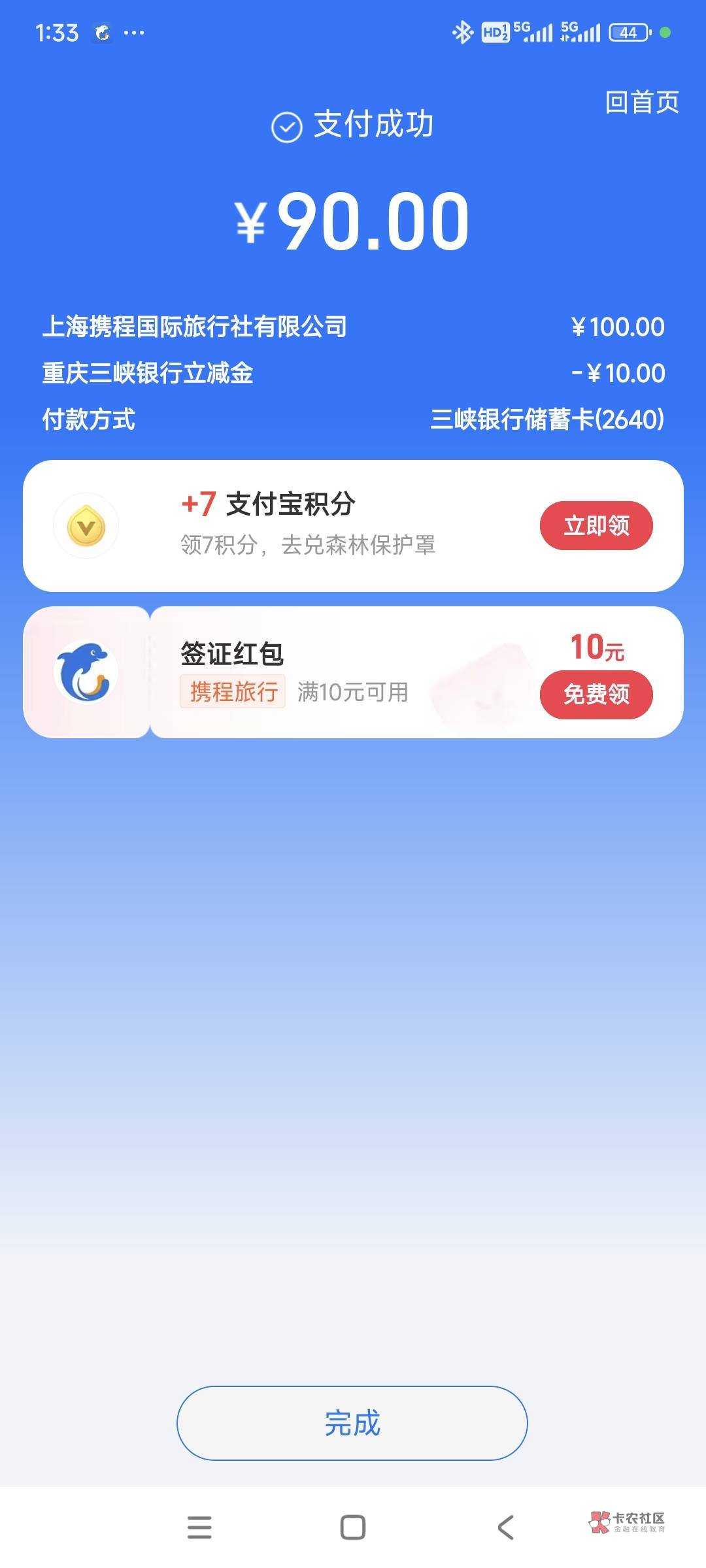This screenshot has height=1568, width=706.
Task: Open the 支付宝积分 reward card
Action: 353,526
